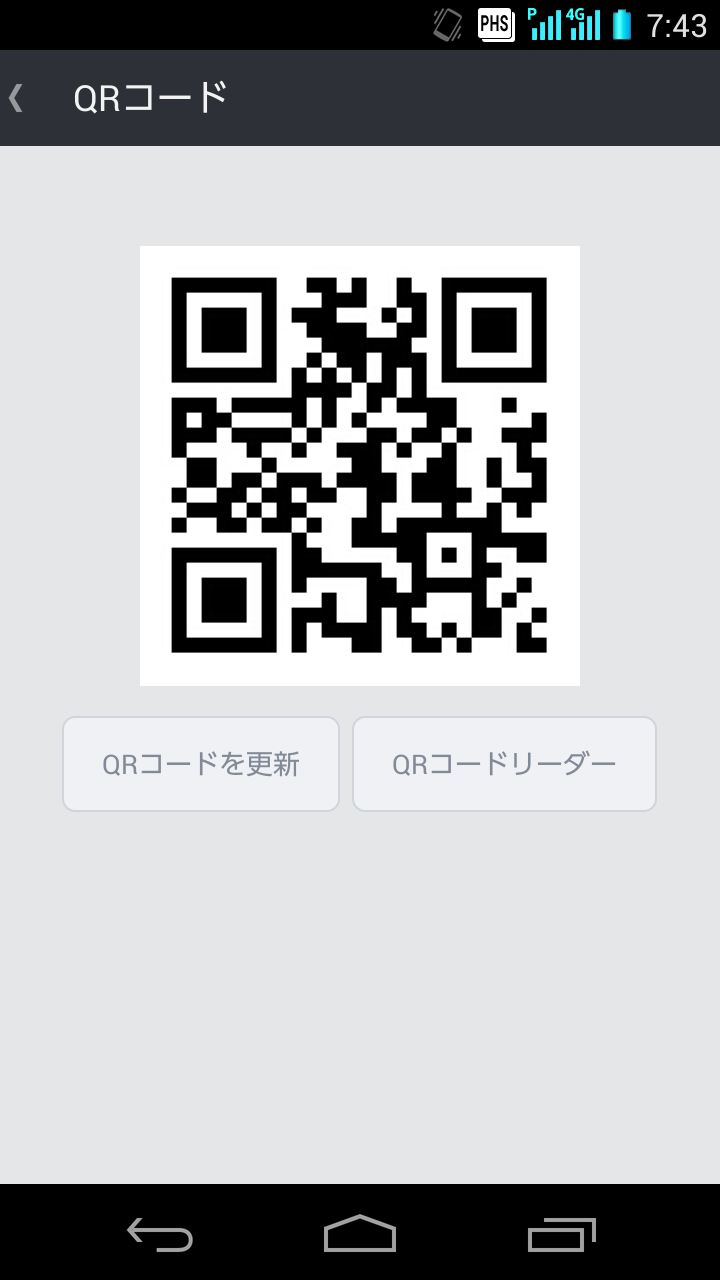Select the battery indicator icon
This screenshot has height=1280, width=720.
pos(621,24)
